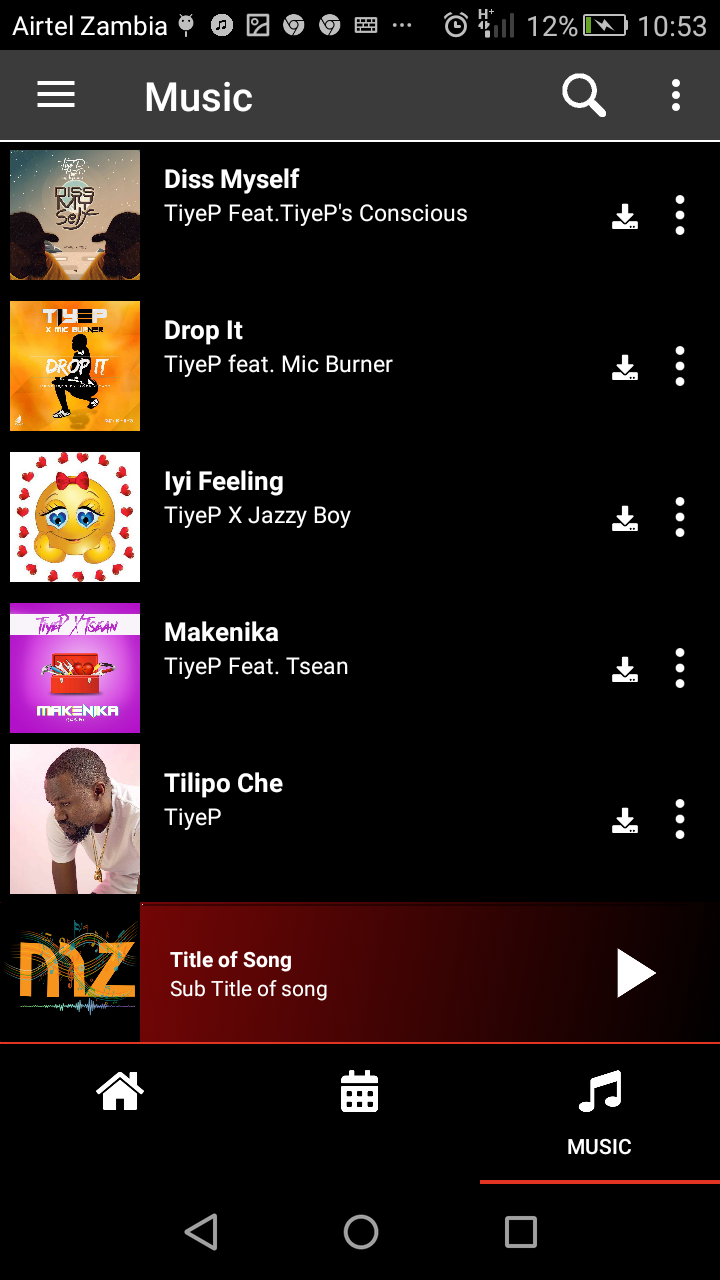
Task: Switch to the home tab
Action: 120,1091
